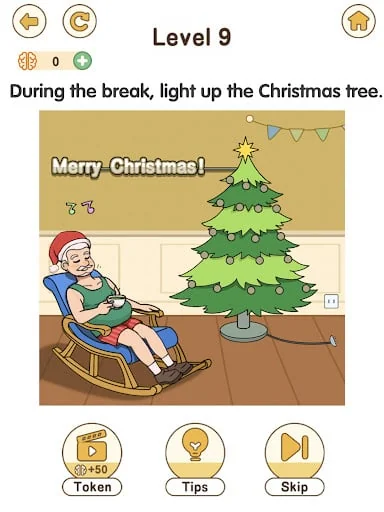This screenshot has height=512, width=384.
Task: Skip this level
Action: (x=294, y=460)
